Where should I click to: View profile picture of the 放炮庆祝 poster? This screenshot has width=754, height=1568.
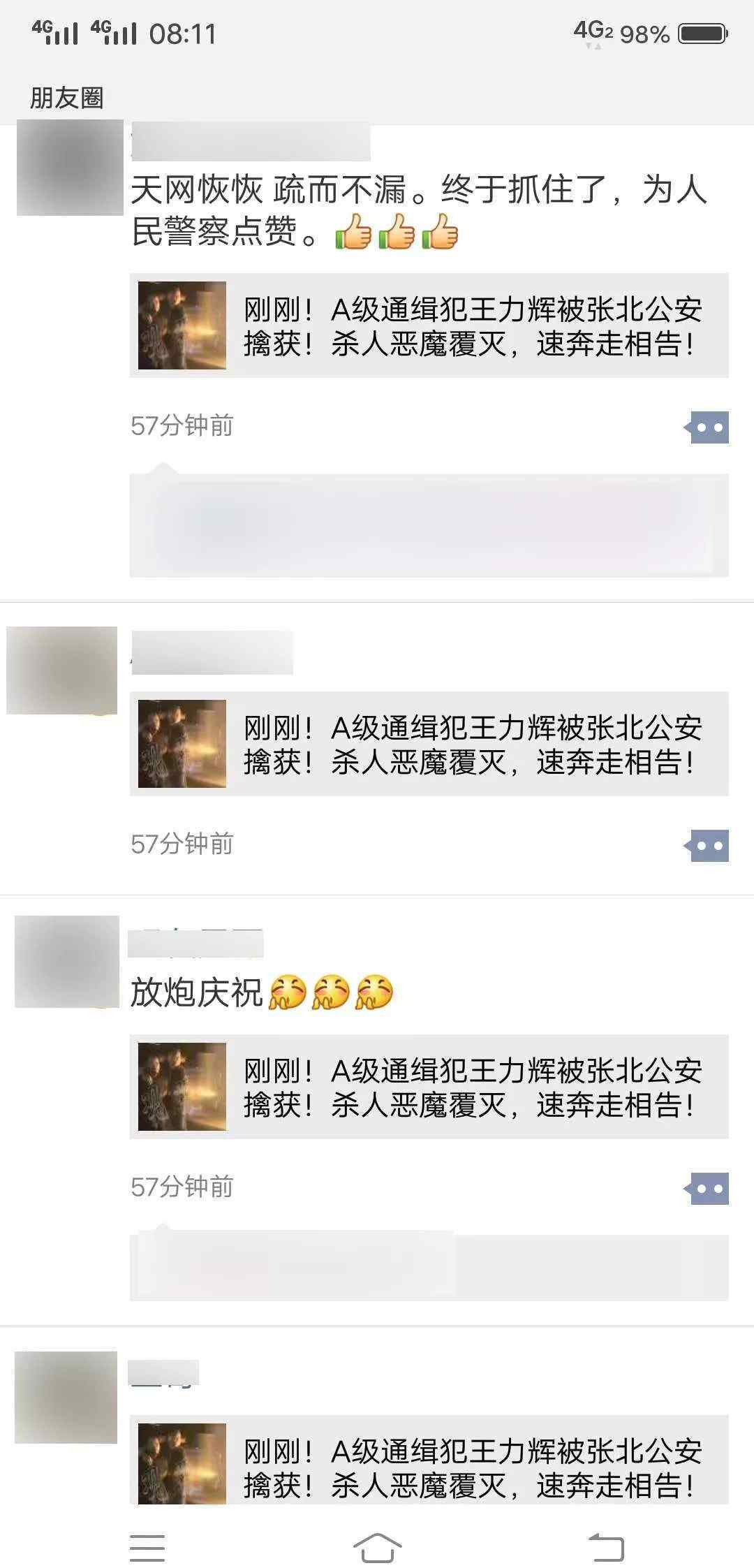[67, 962]
